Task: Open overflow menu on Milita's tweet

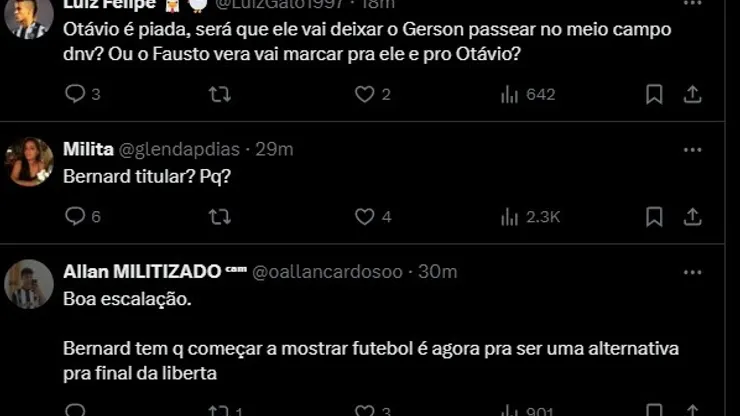Action: pyautogui.click(x=692, y=149)
